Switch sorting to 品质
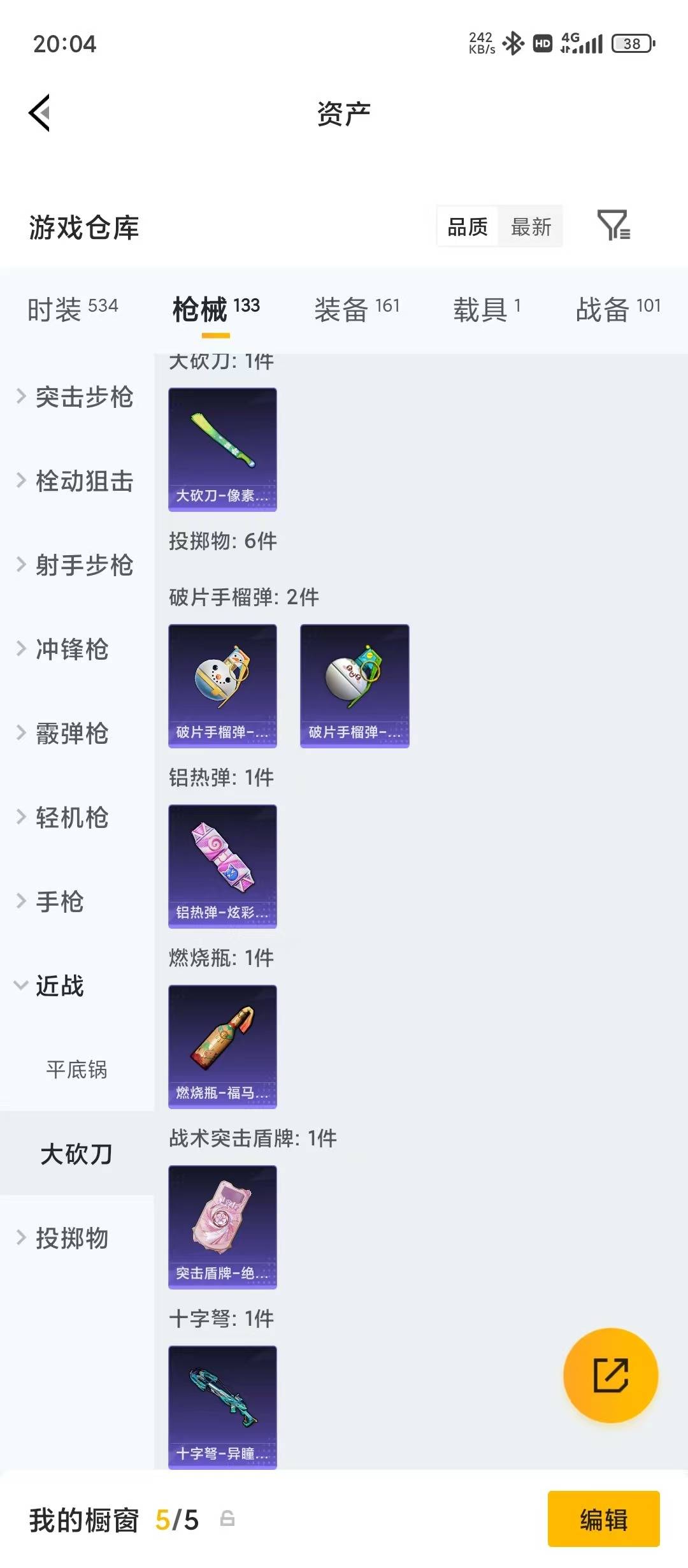This screenshot has height=1568, width=688. pos(468,227)
